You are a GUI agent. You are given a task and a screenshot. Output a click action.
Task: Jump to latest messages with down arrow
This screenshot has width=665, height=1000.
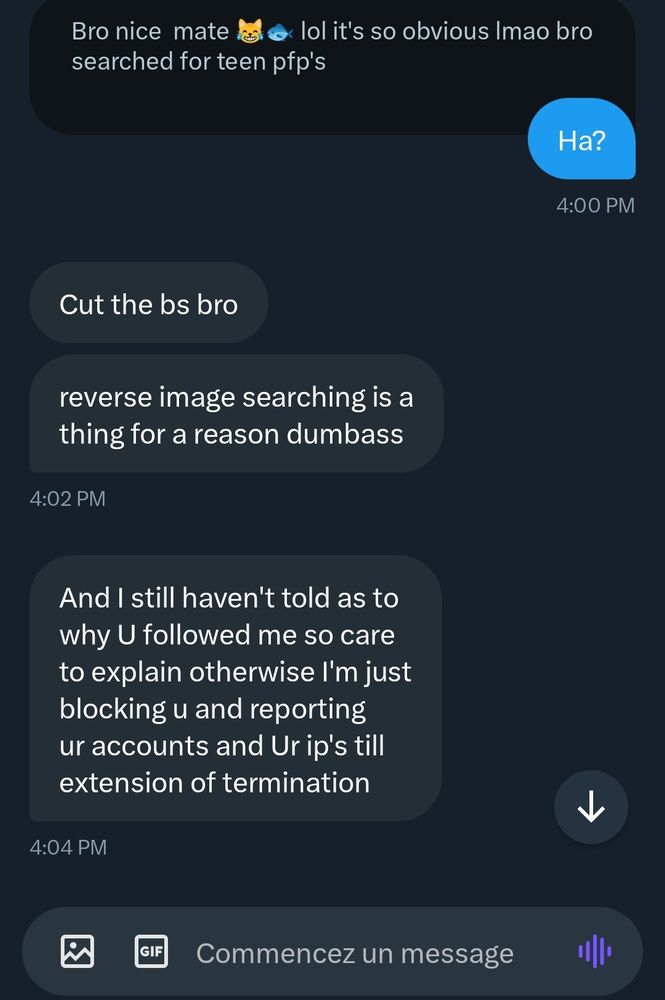pyautogui.click(x=591, y=807)
